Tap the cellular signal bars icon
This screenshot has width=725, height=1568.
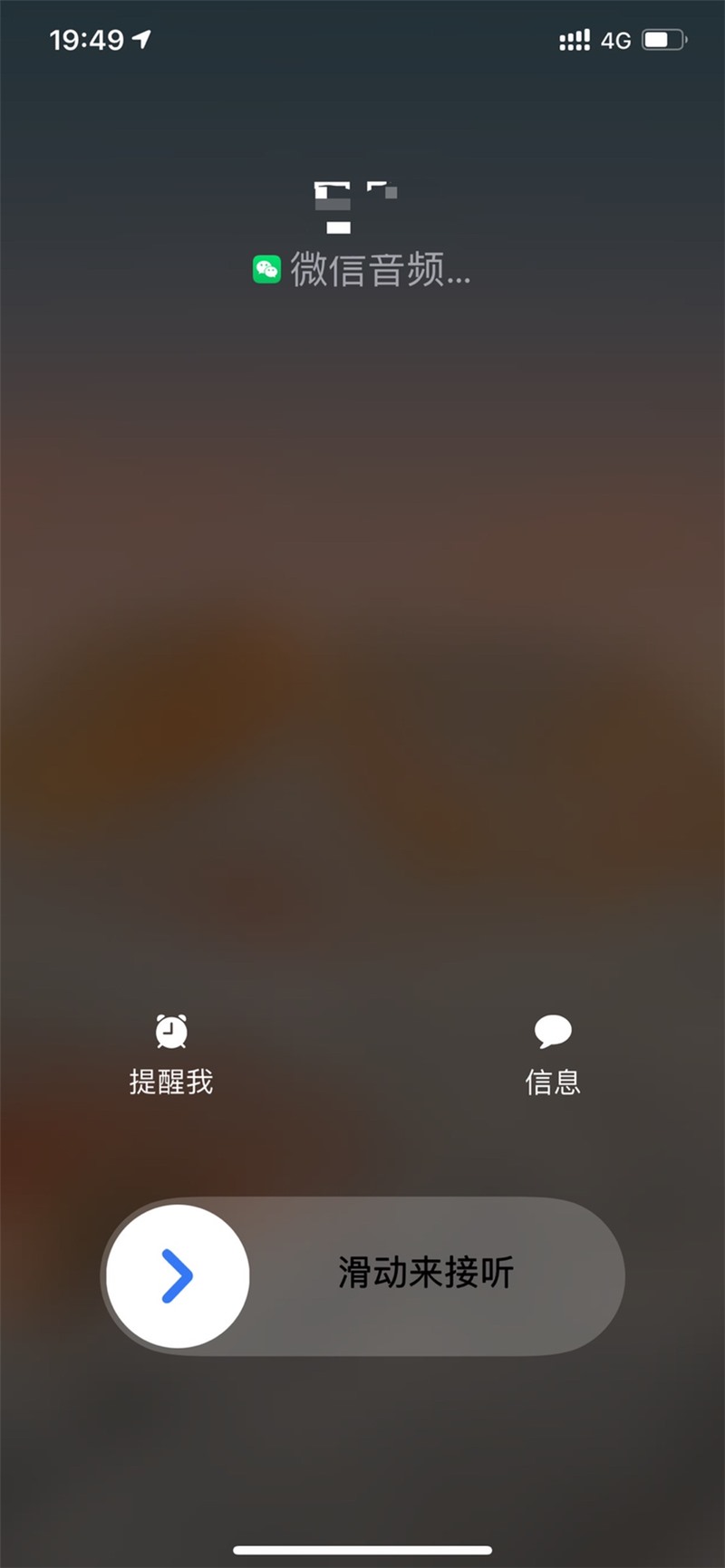574,39
